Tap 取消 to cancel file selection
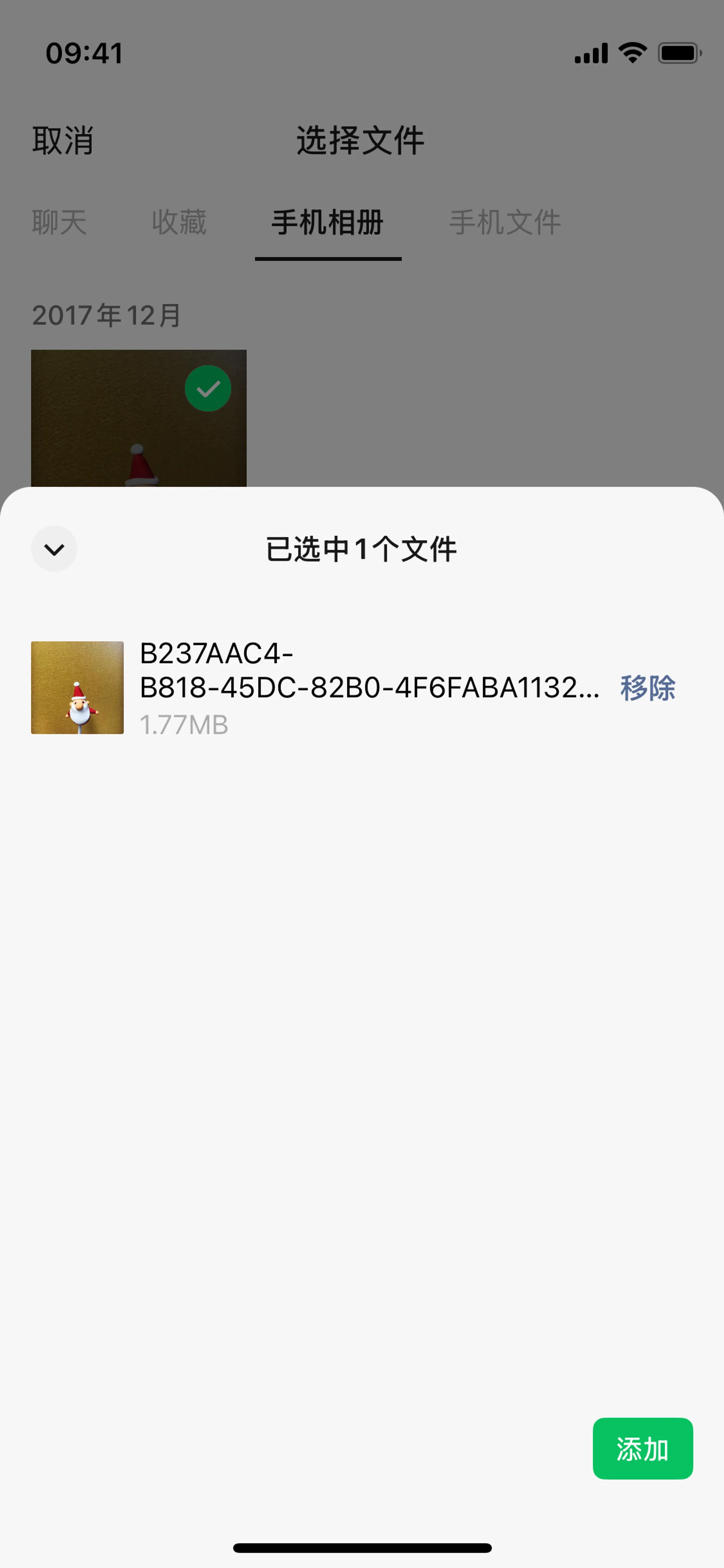Image resolution: width=724 pixels, height=1568 pixels. click(x=63, y=141)
